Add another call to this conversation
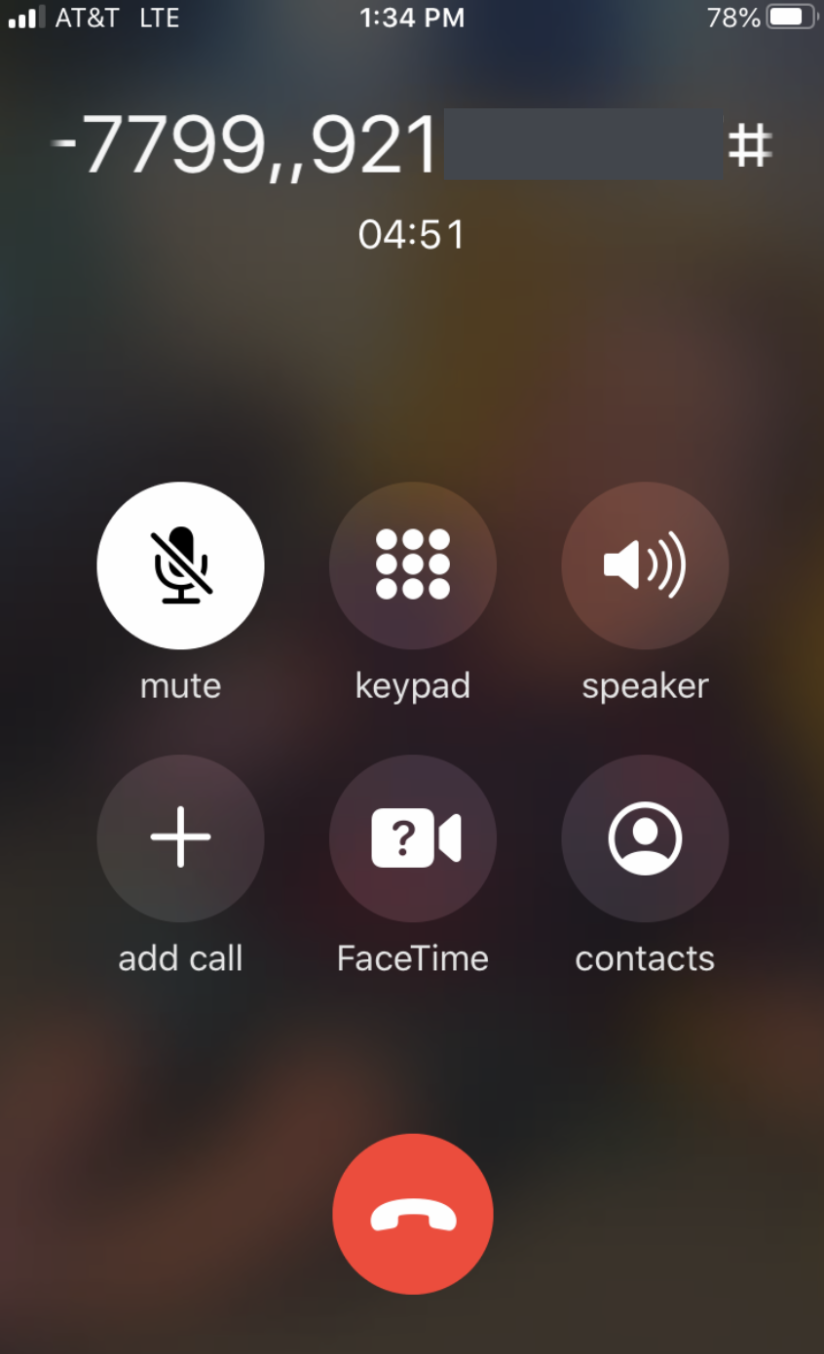Image resolution: width=824 pixels, height=1354 pixels. [x=180, y=838]
